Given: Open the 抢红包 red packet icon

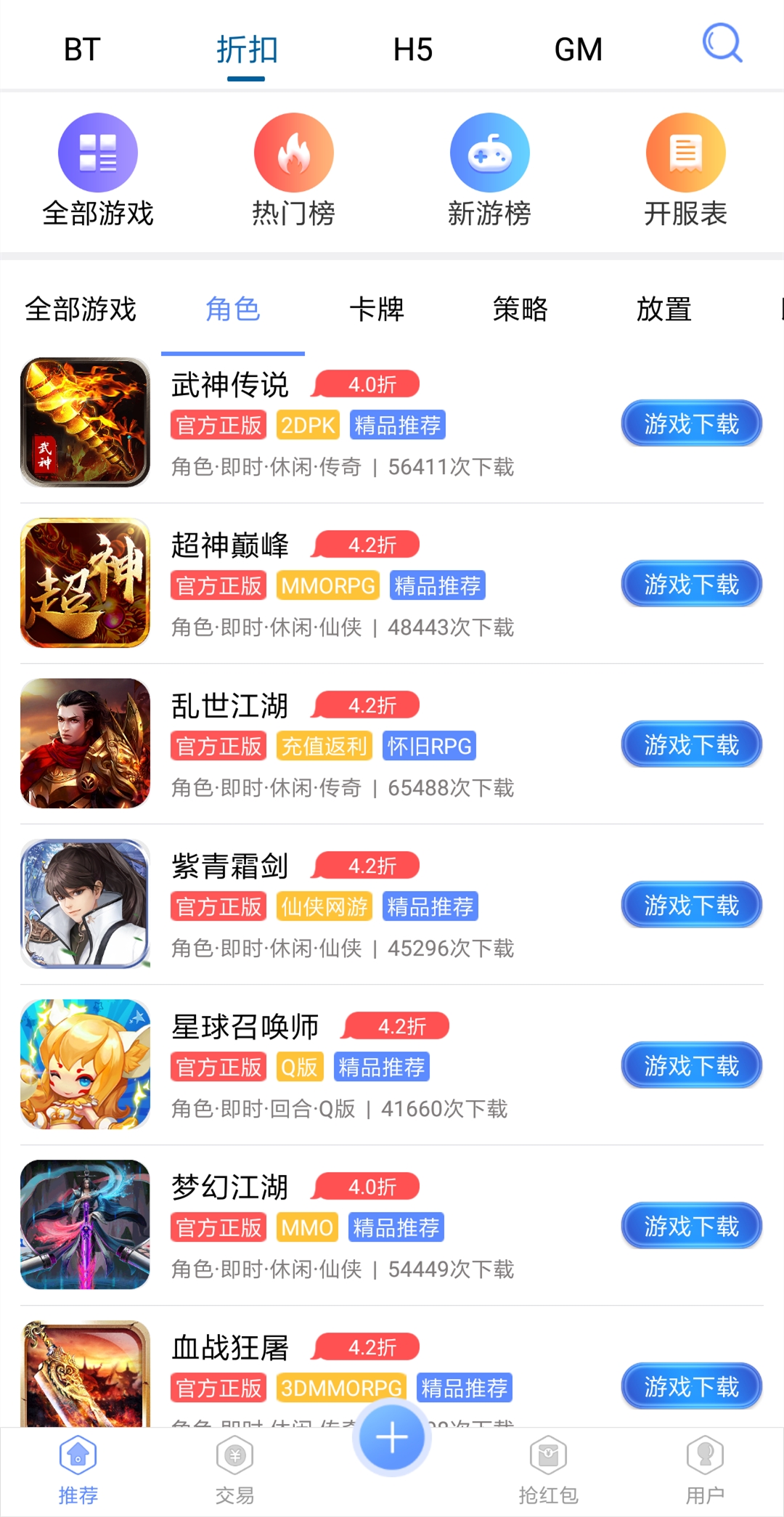Looking at the screenshot, I should tap(548, 1456).
